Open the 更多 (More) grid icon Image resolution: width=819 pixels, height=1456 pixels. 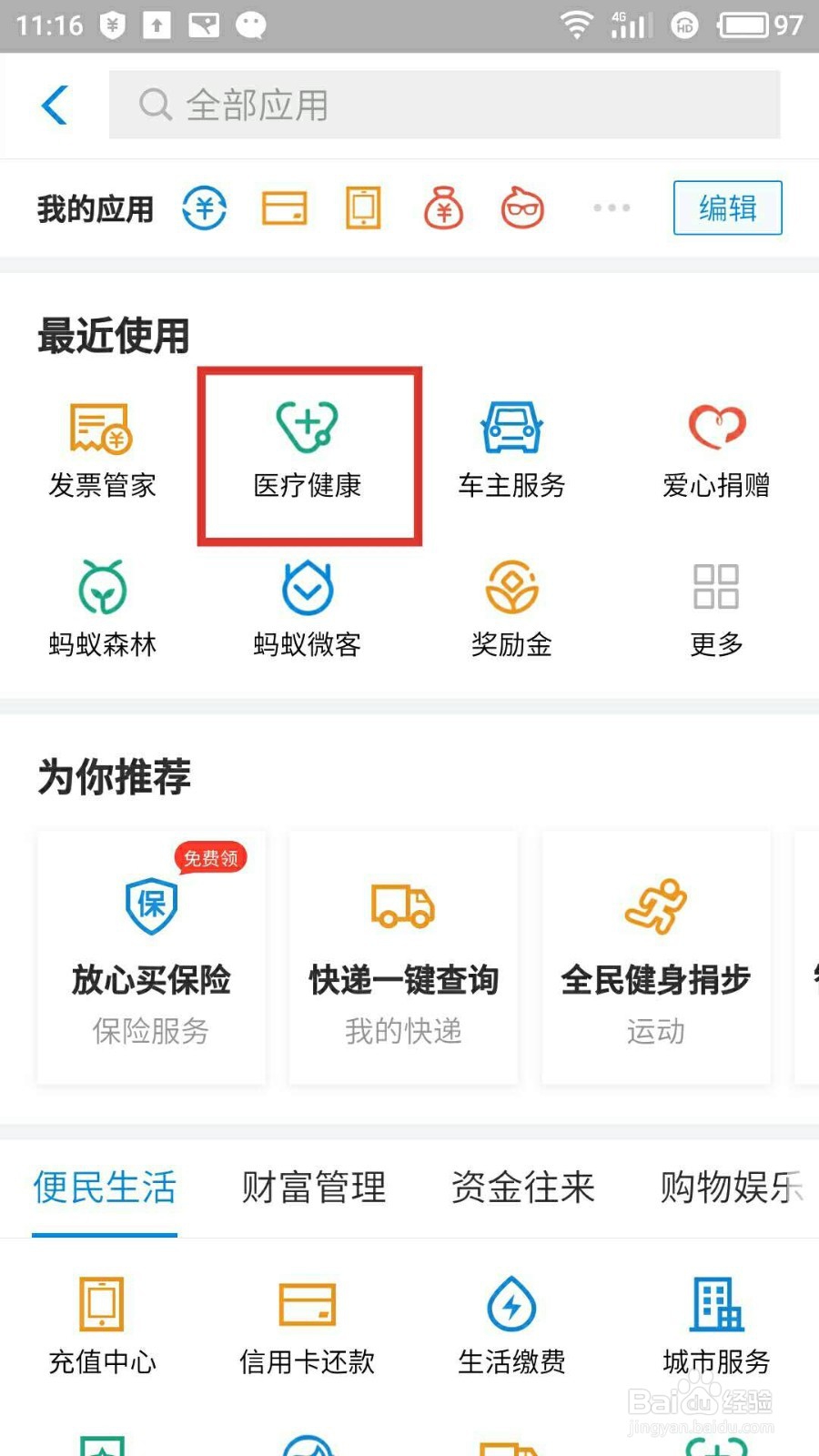pyautogui.click(x=716, y=605)
